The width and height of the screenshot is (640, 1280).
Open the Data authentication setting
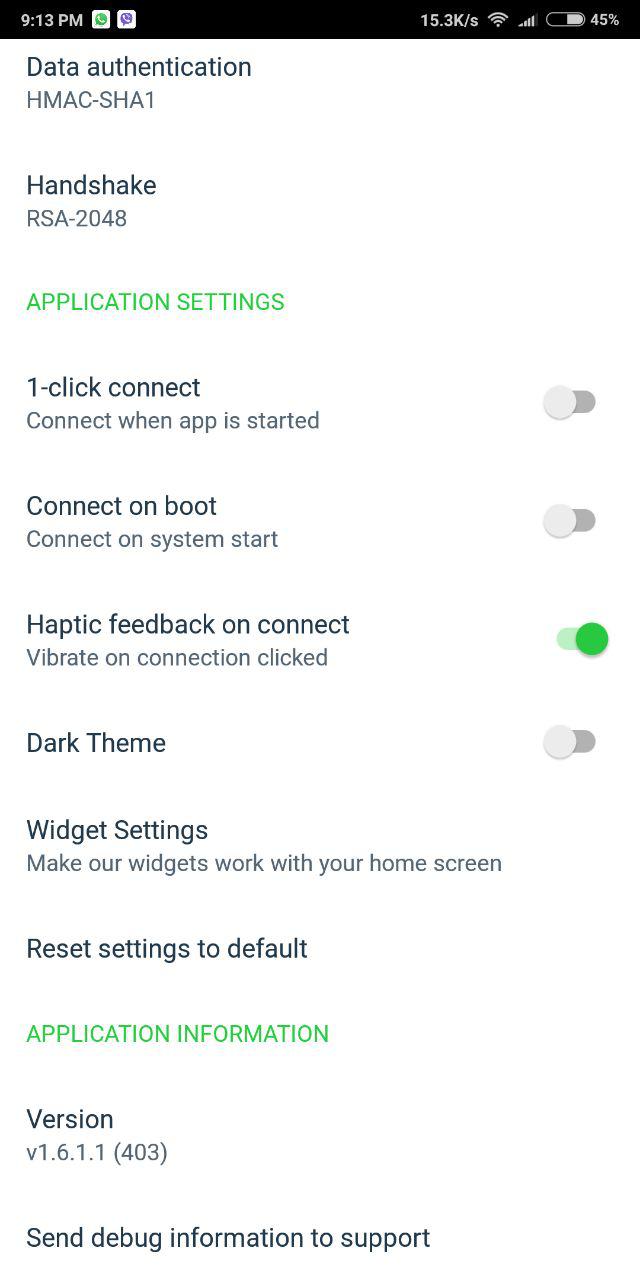(320, 83)
